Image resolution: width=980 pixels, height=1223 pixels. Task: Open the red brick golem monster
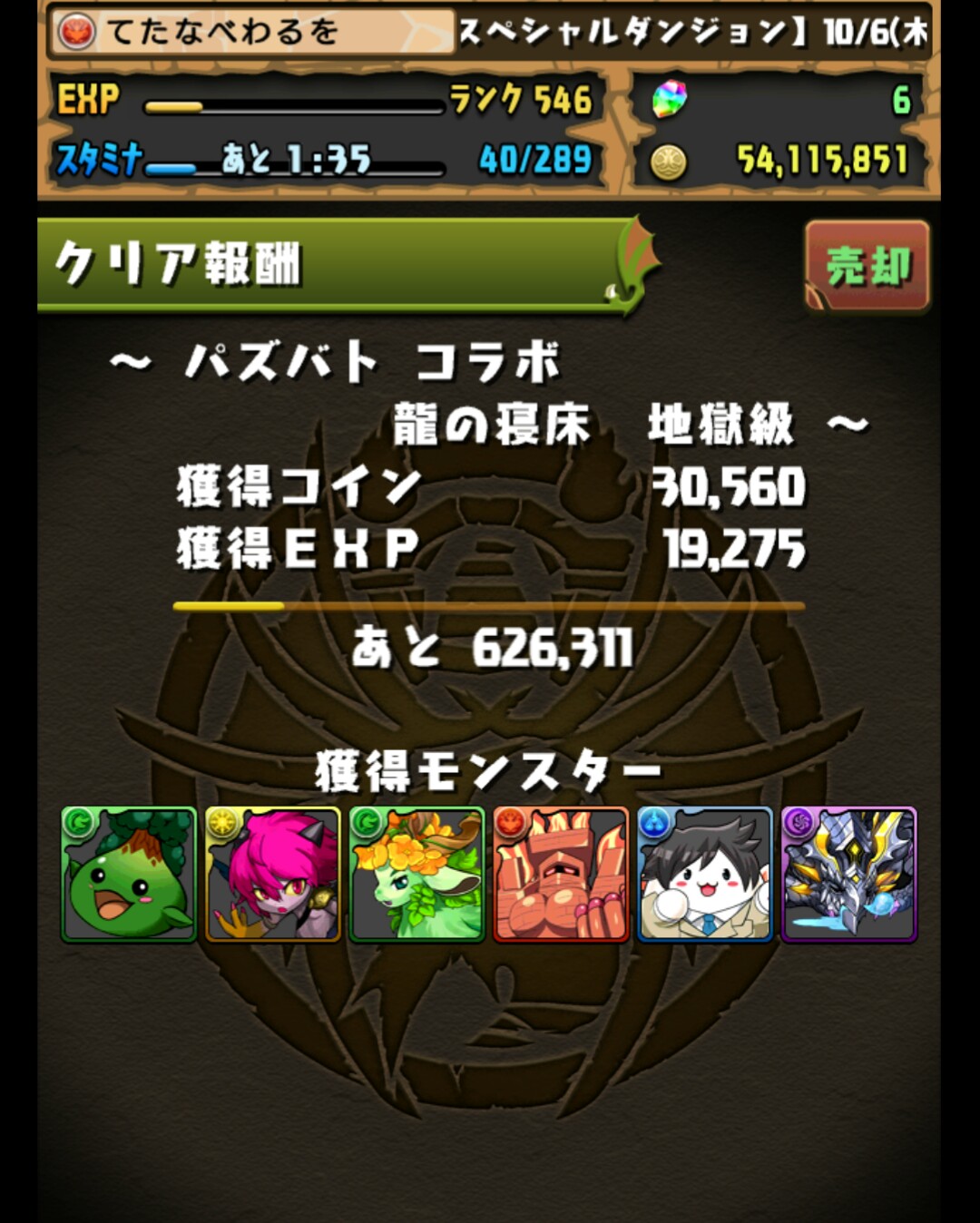point(561,875)
